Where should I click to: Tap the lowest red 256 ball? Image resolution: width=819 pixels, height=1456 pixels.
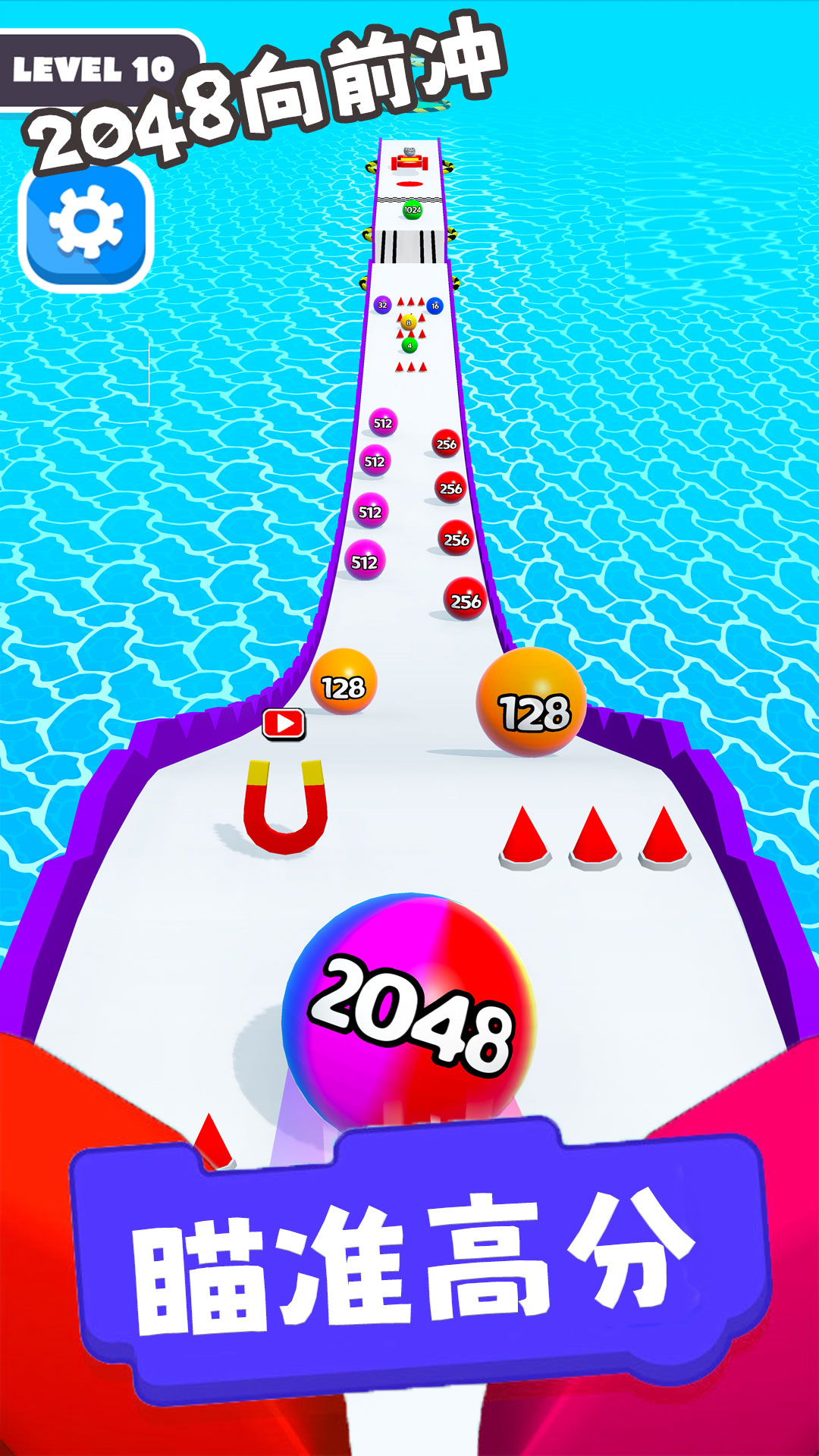[465, 598]
